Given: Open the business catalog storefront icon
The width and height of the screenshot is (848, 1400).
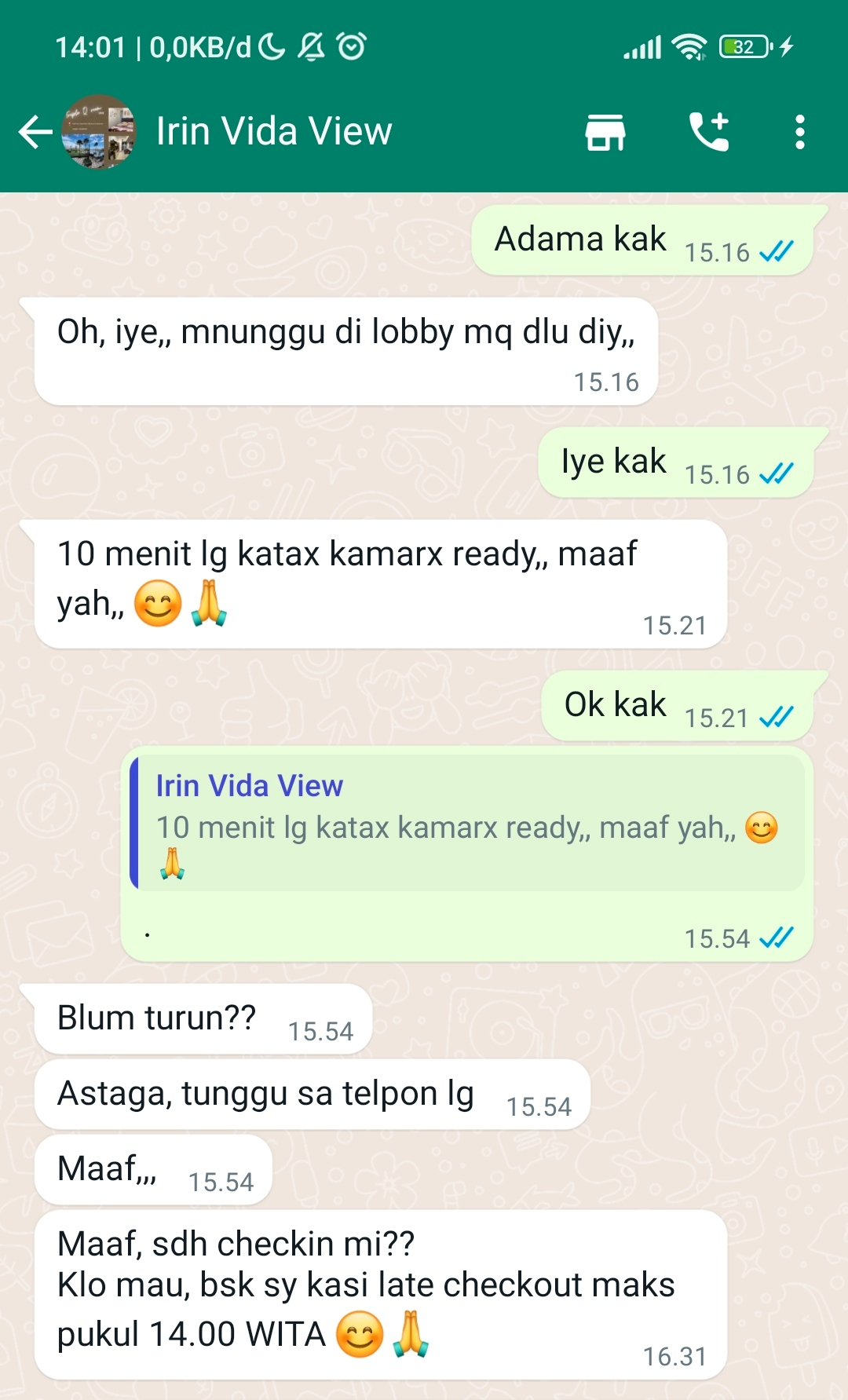Looking at the screenshot, I should 605,132.
